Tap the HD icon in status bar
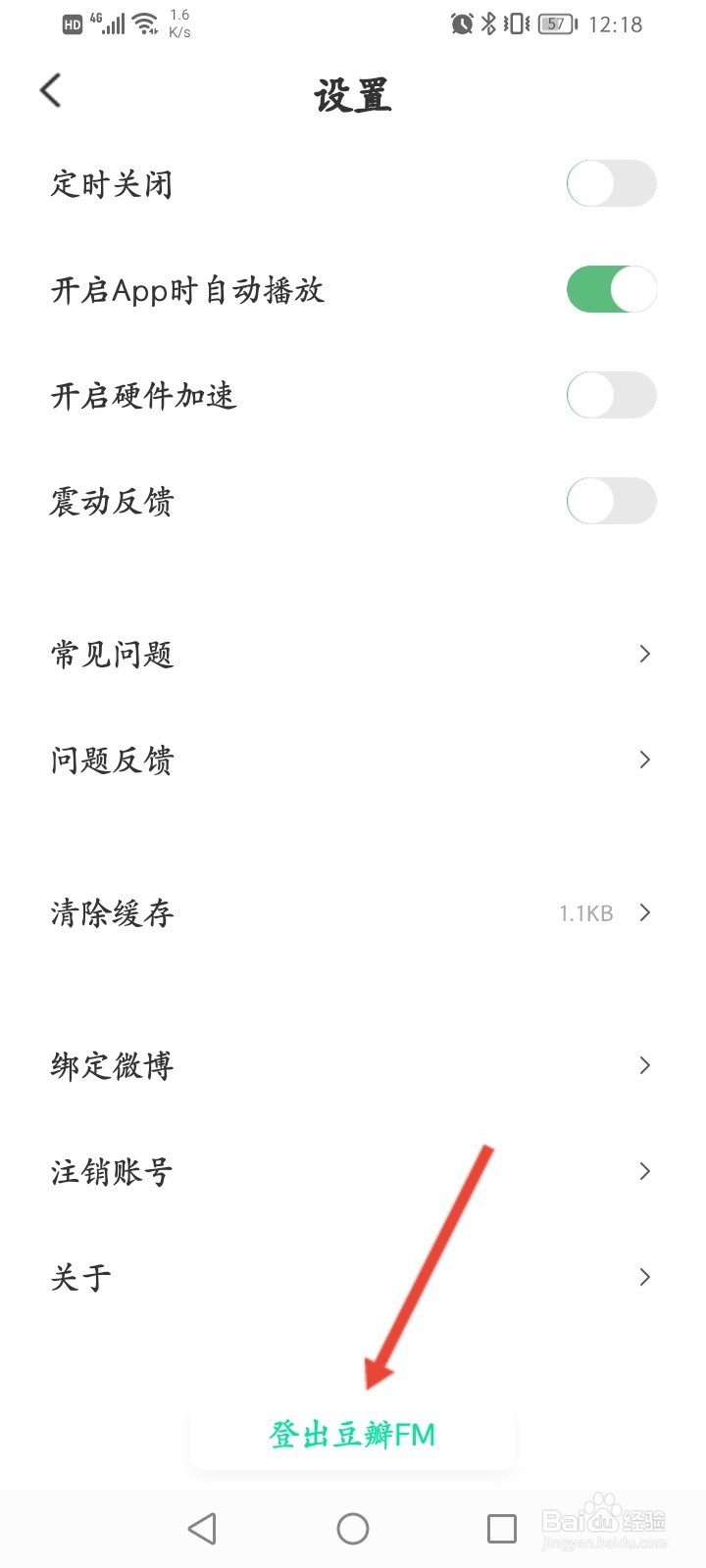Image resolution: width=706 pixels, height=1568 pixels. point(71,24)
